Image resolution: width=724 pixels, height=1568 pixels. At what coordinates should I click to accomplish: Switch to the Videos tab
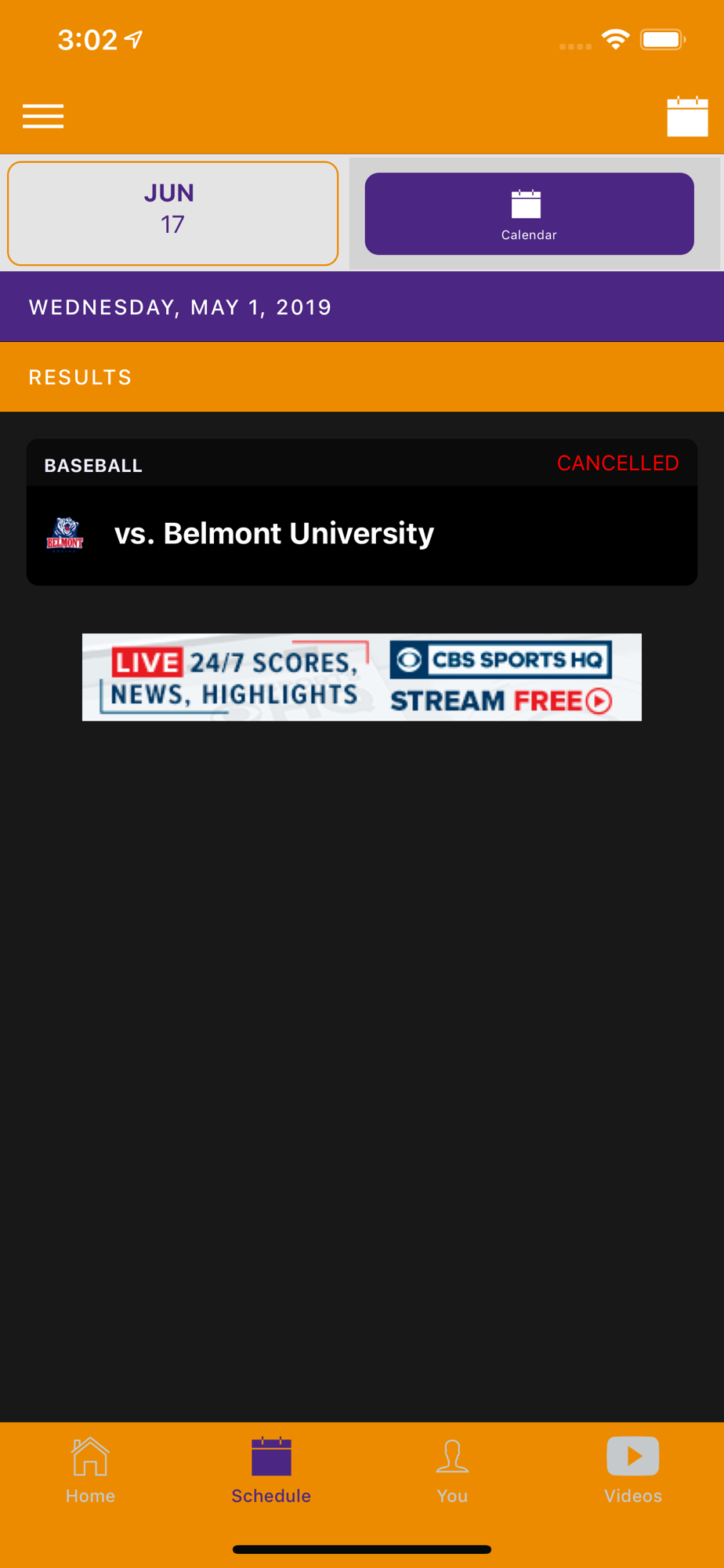click(633, 1471)
